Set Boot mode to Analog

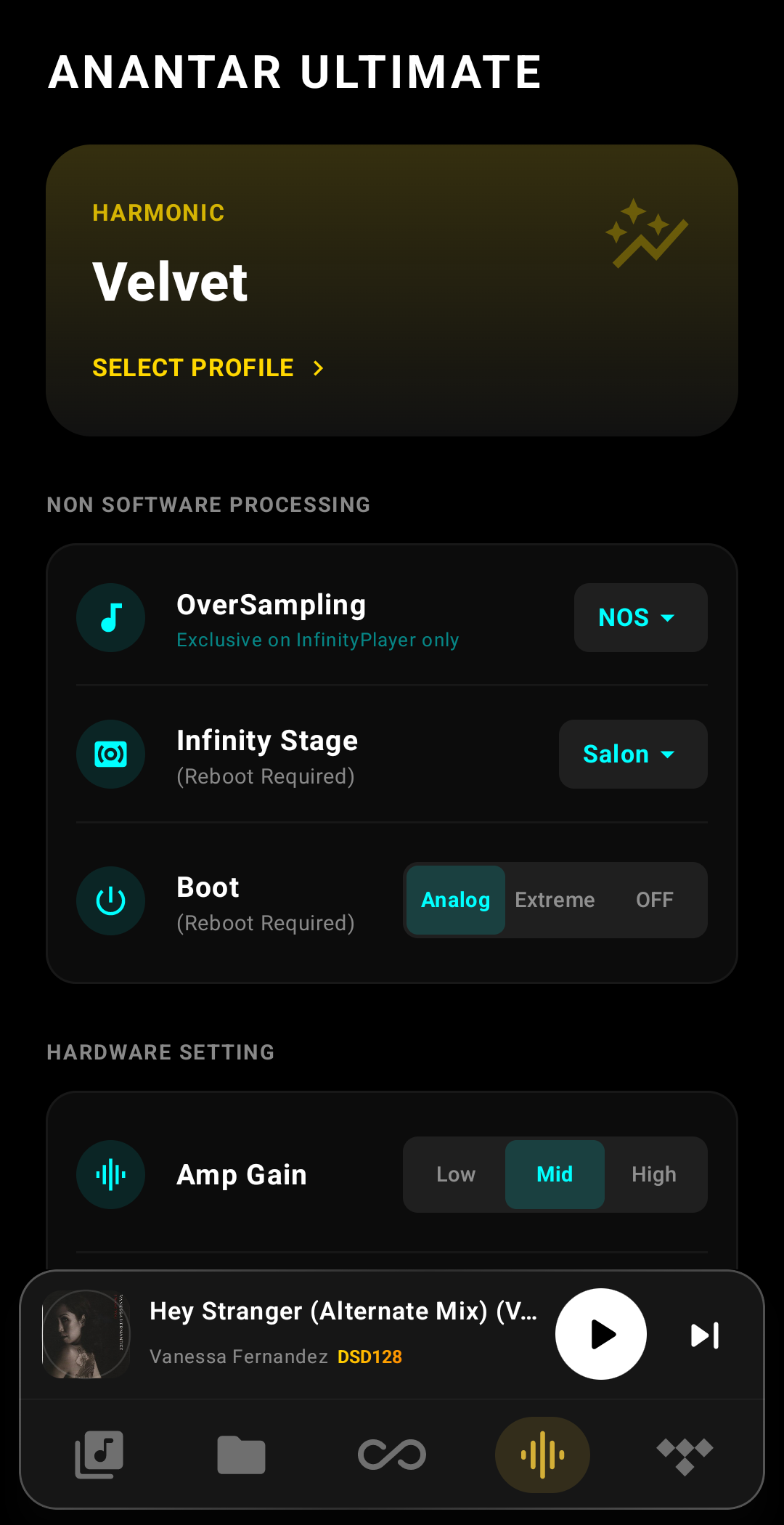click(455, 900)
